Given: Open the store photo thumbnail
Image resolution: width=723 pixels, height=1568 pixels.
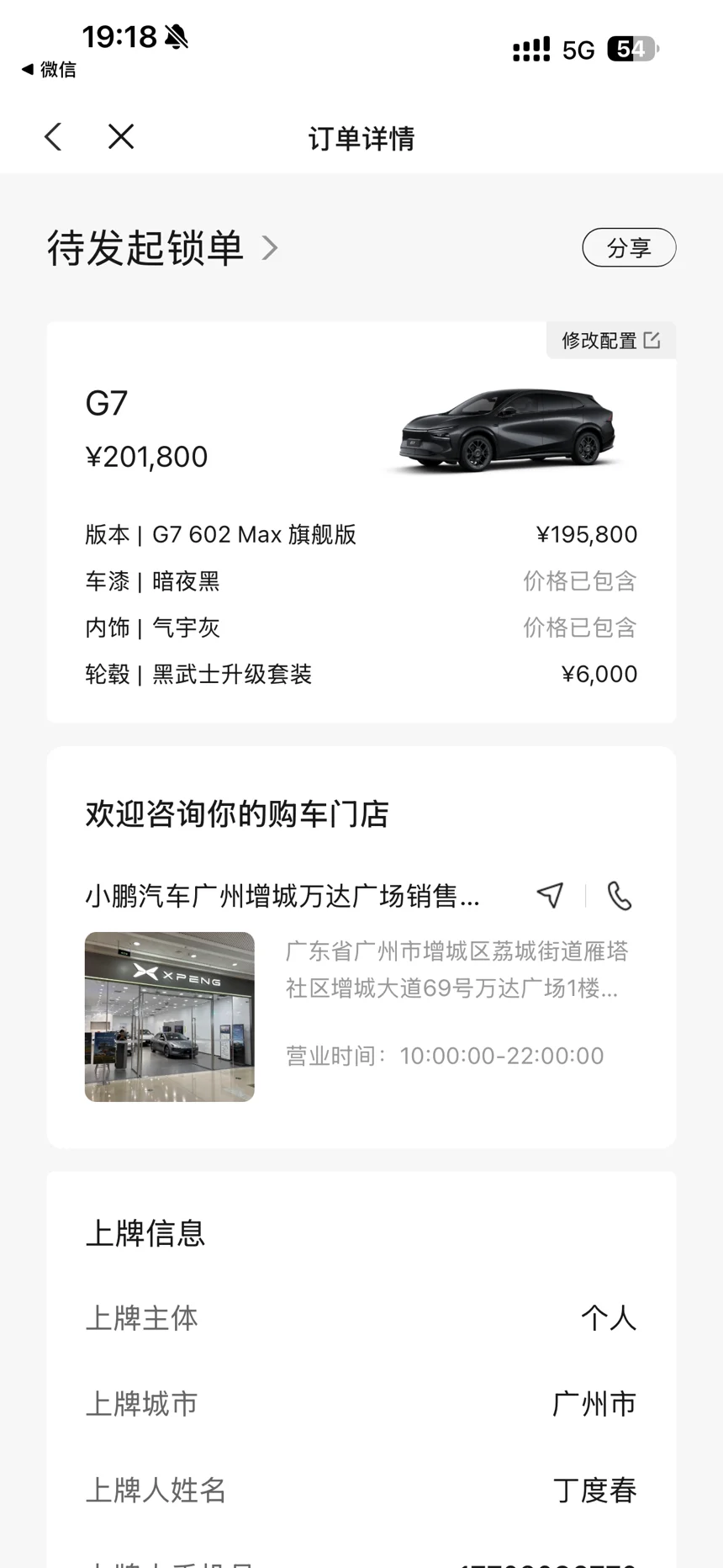Looking at the screenshot, I should click(170, 1016).
